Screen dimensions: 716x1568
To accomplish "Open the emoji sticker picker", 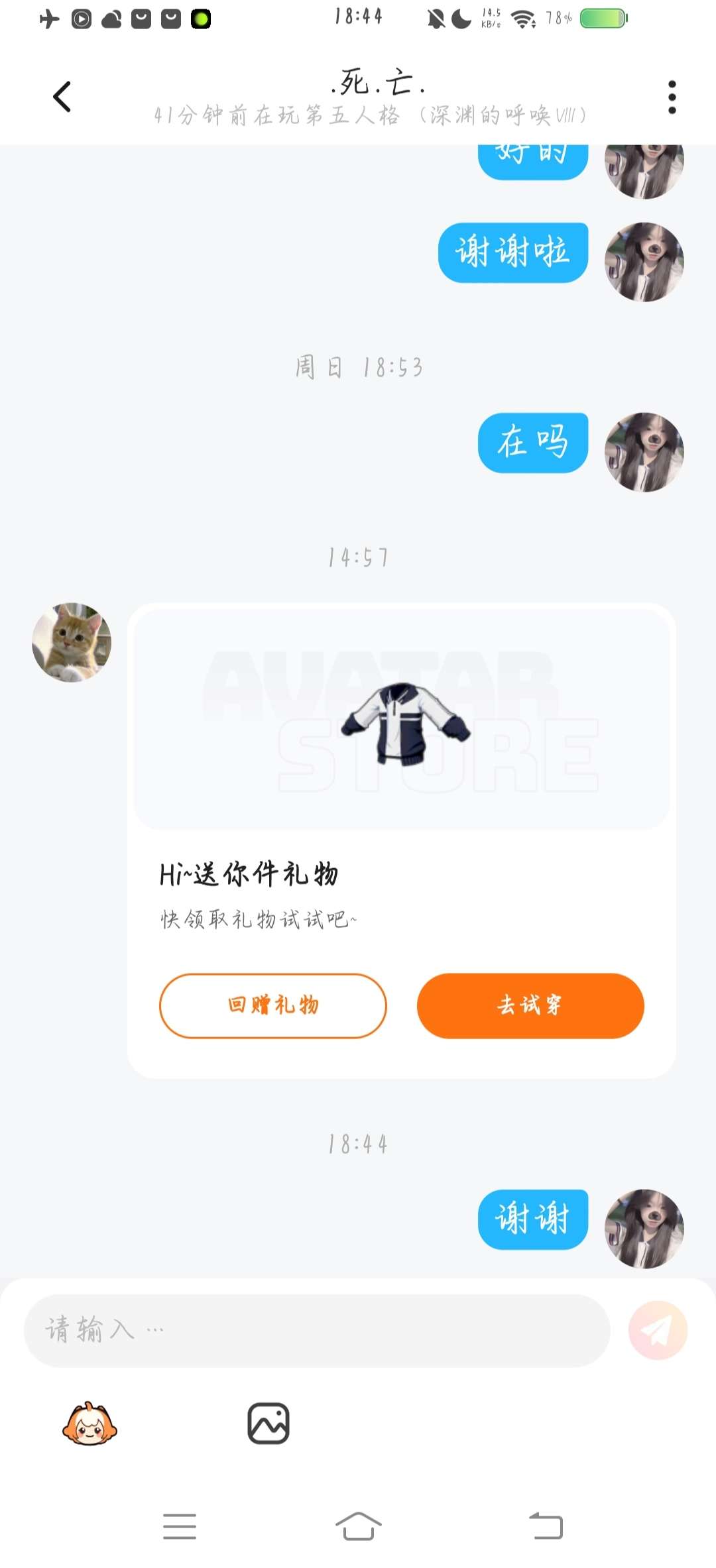I will point(89,1424).
